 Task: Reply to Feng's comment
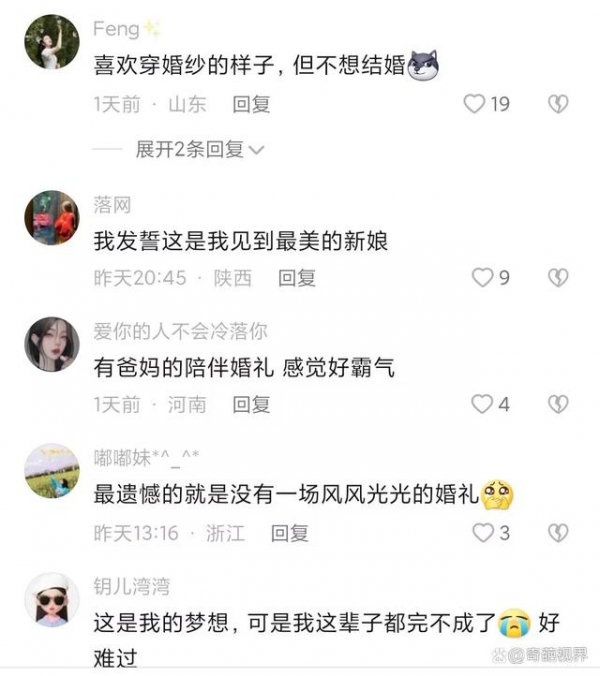tap(251, 103)
